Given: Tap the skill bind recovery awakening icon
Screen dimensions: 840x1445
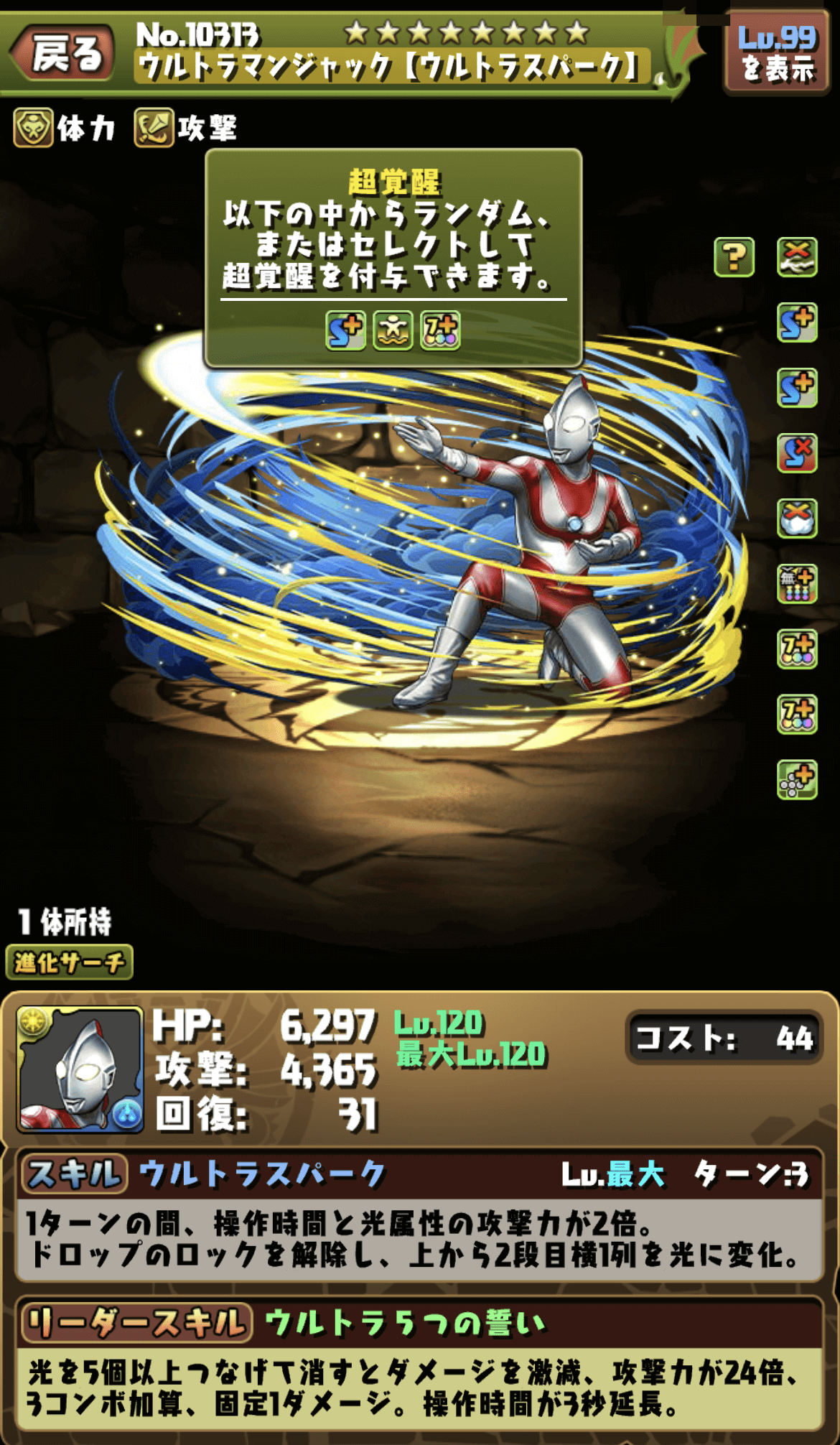Looking at the screenshot, I should click(797, 453).
